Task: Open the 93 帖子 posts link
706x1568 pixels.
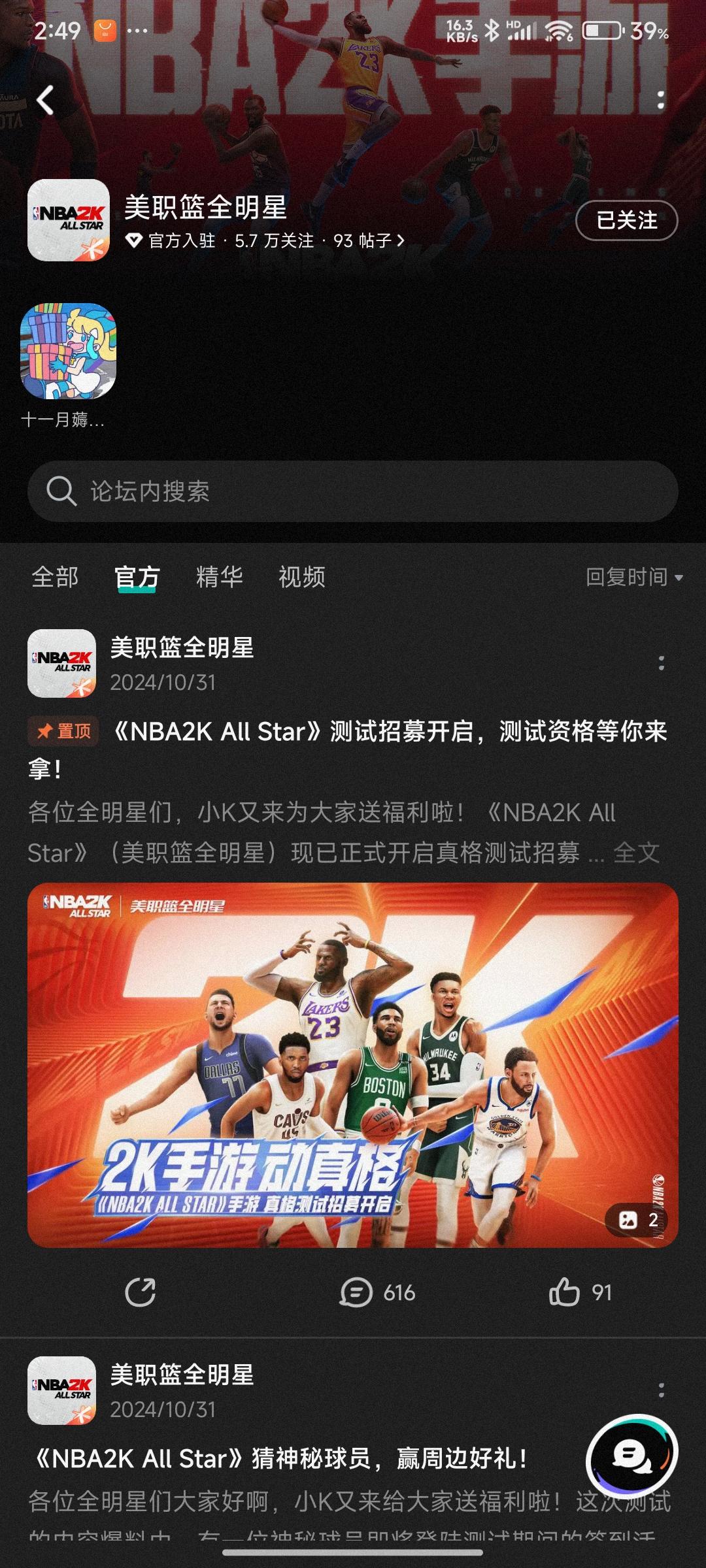Action: [x=369, y=241]
